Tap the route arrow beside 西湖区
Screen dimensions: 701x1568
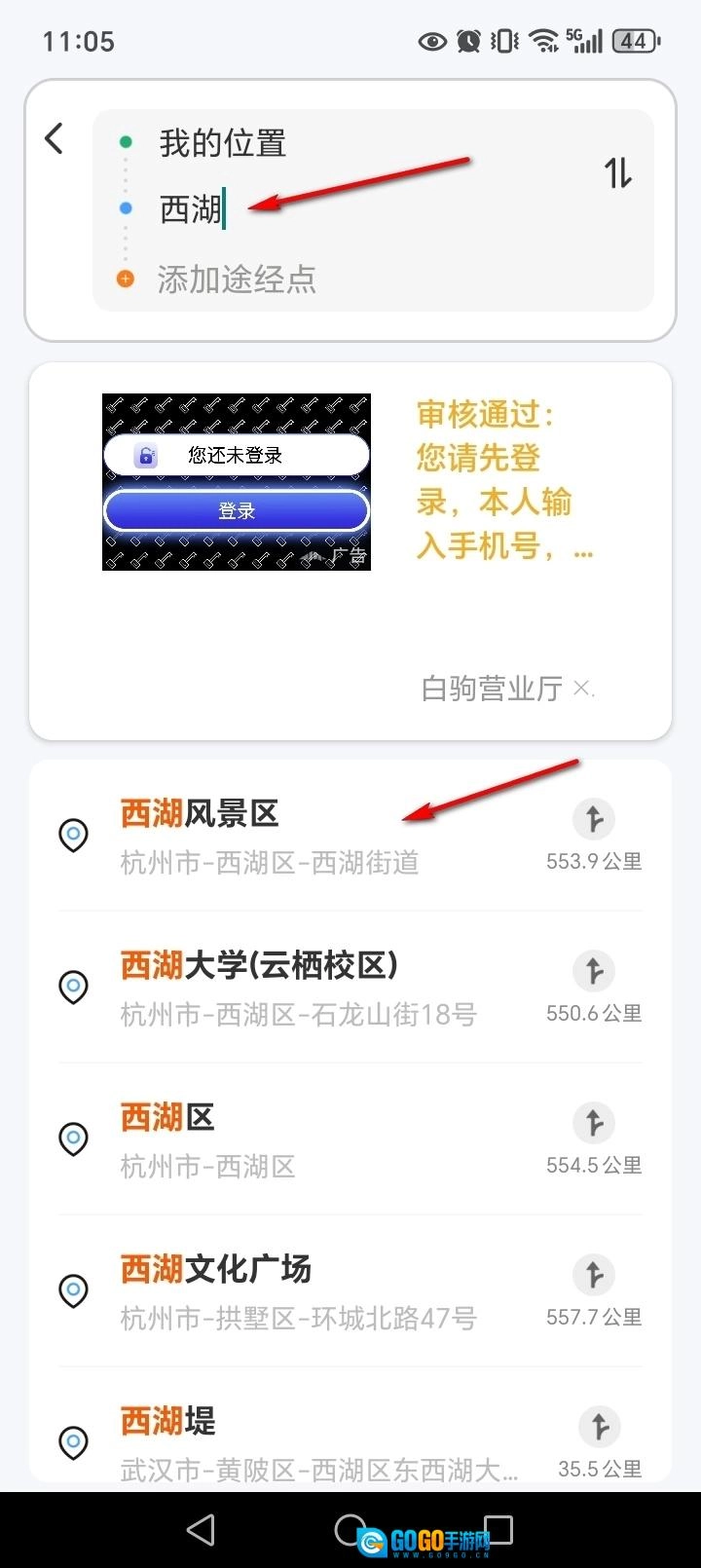(x=594, y=1123)
